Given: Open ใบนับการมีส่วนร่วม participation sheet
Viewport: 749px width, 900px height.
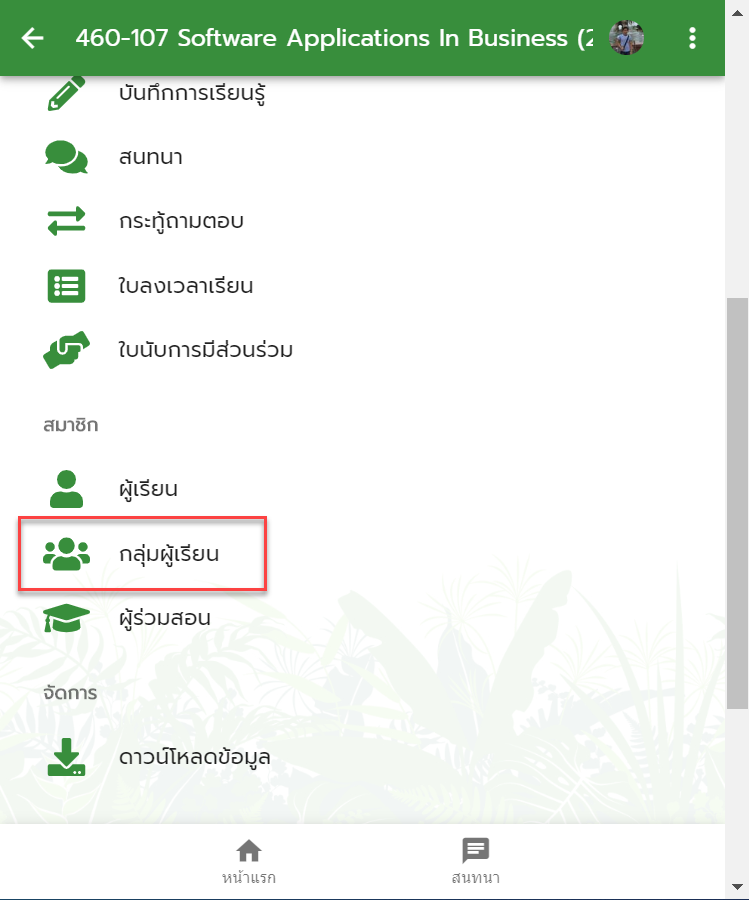Looking at the screenshot, I should click(x=204, y=350).
